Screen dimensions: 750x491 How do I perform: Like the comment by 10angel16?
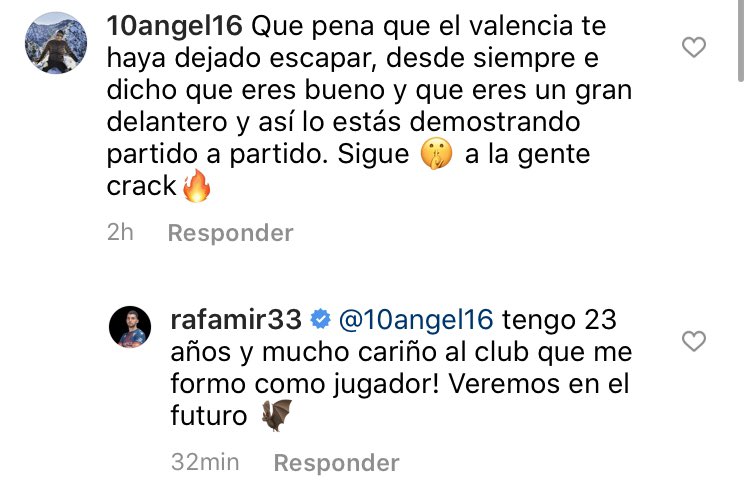[693, 48]
